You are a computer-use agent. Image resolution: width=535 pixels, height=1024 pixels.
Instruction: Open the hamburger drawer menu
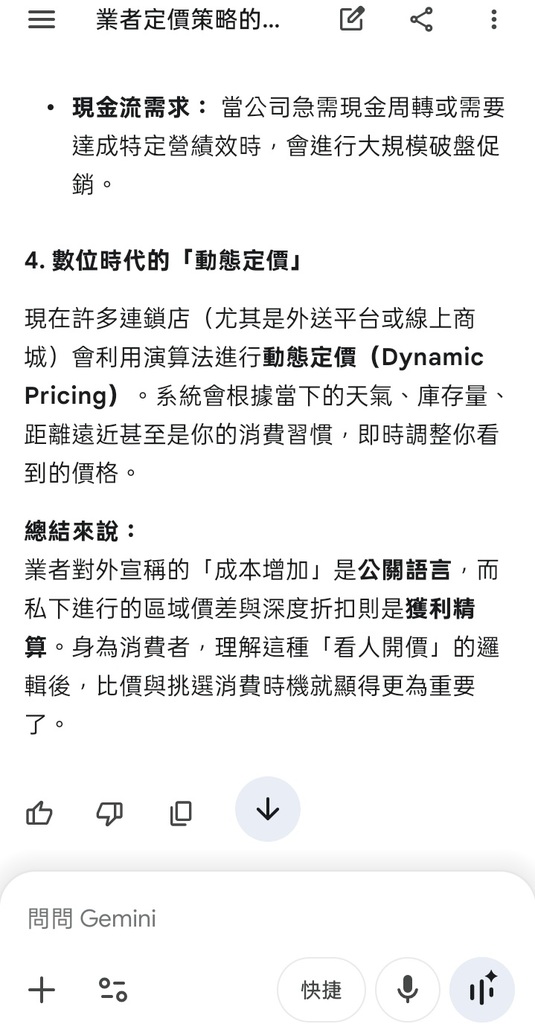(41, 20)
